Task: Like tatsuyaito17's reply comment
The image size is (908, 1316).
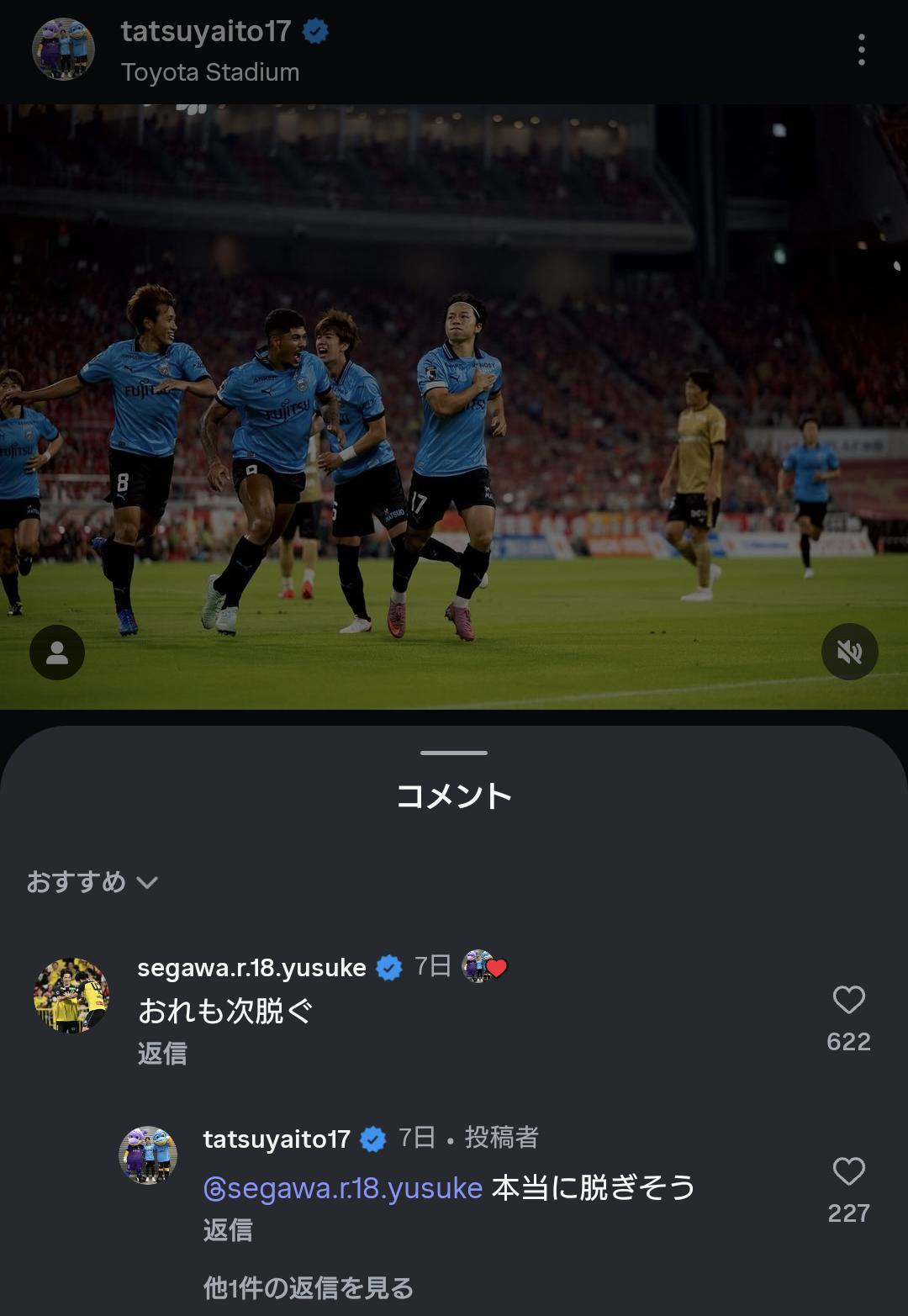Action: [848, 1172]
